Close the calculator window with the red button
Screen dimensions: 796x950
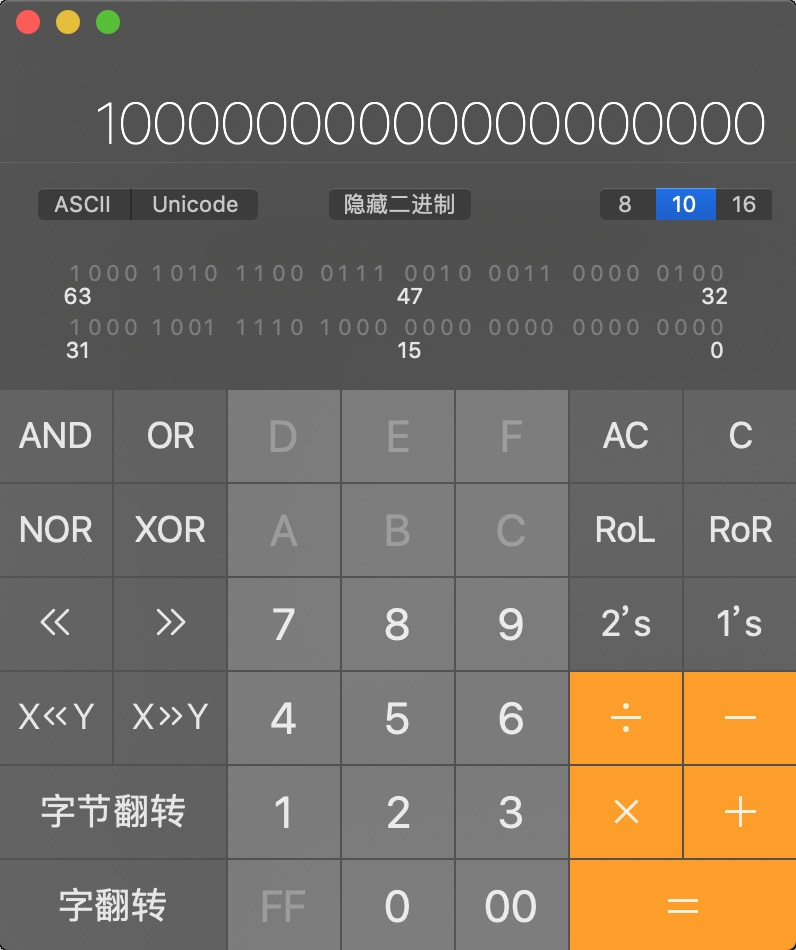click(28, 22)
